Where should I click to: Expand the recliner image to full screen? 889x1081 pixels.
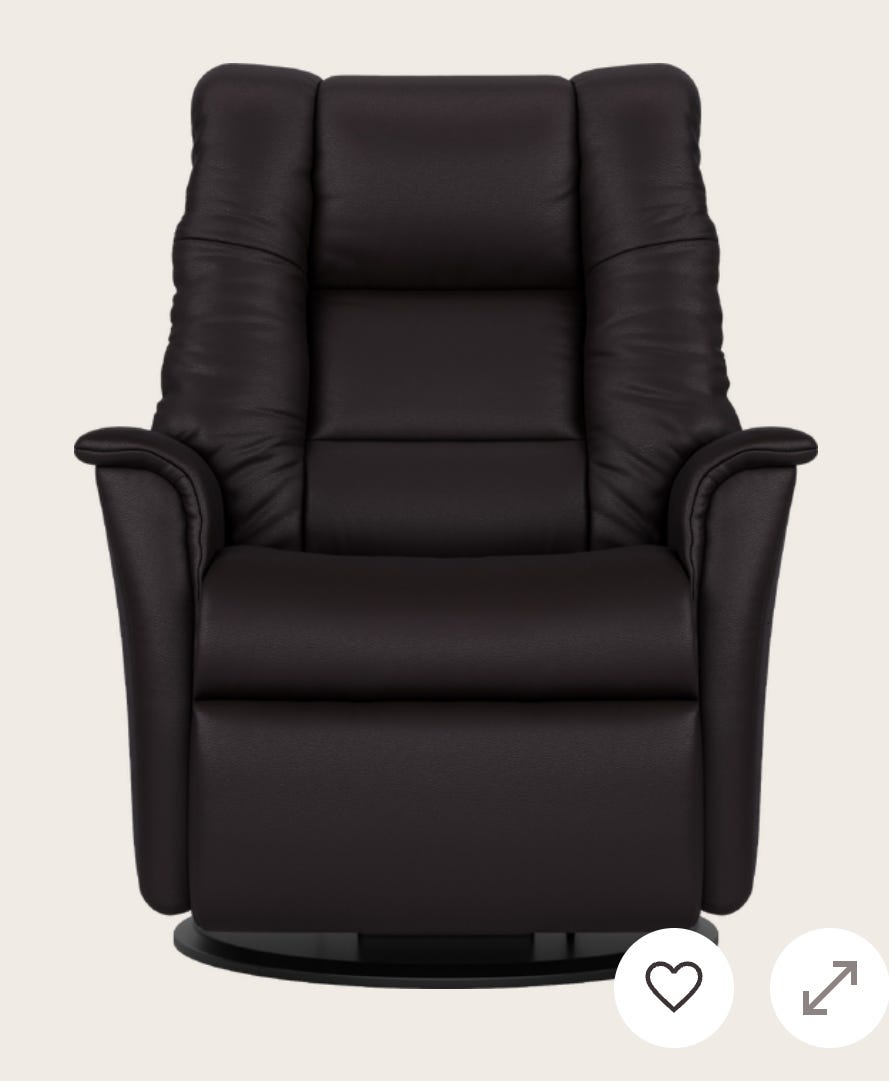[x=829, y=987]
